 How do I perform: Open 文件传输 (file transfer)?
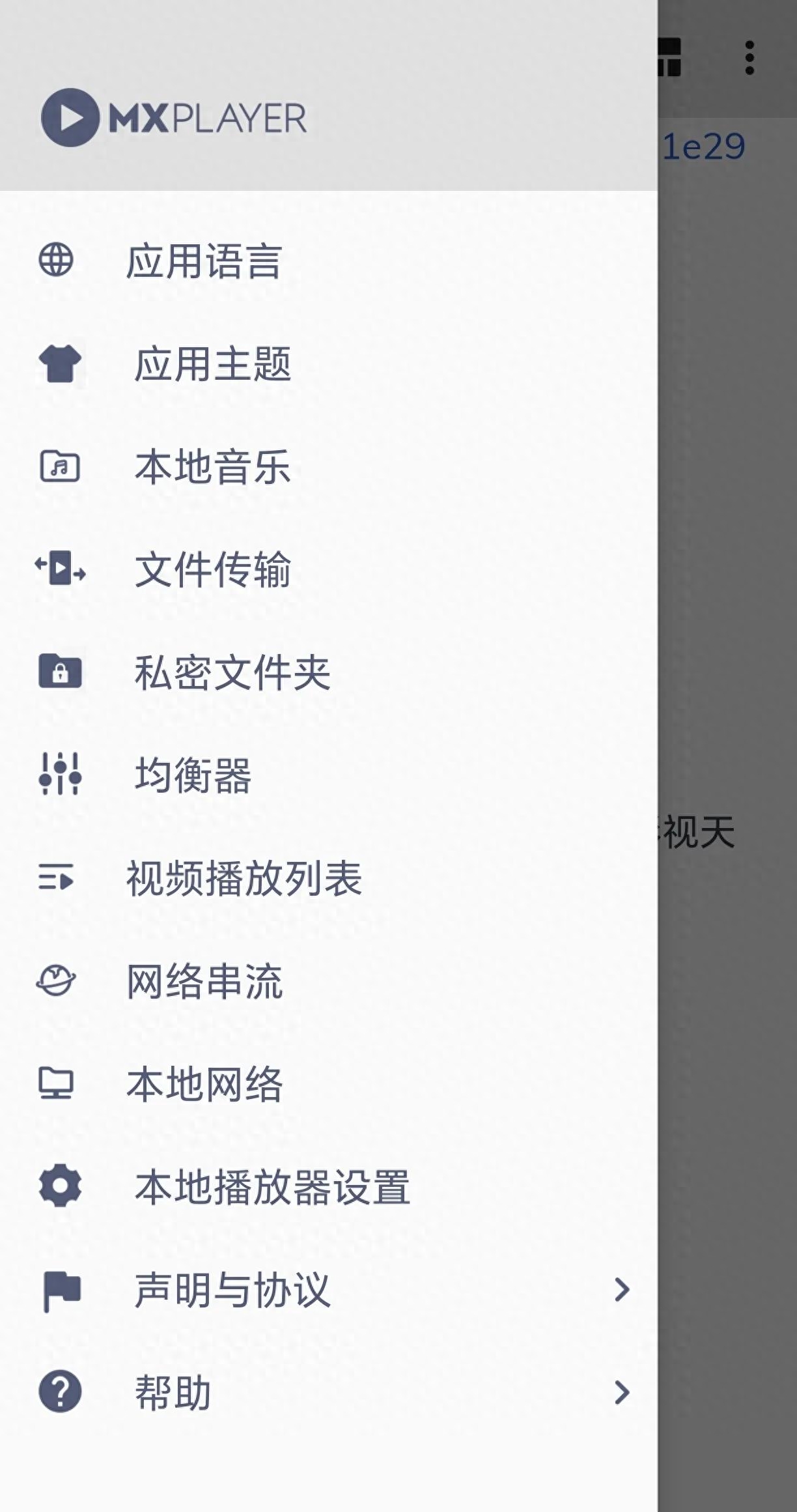(x=212, y=569)
